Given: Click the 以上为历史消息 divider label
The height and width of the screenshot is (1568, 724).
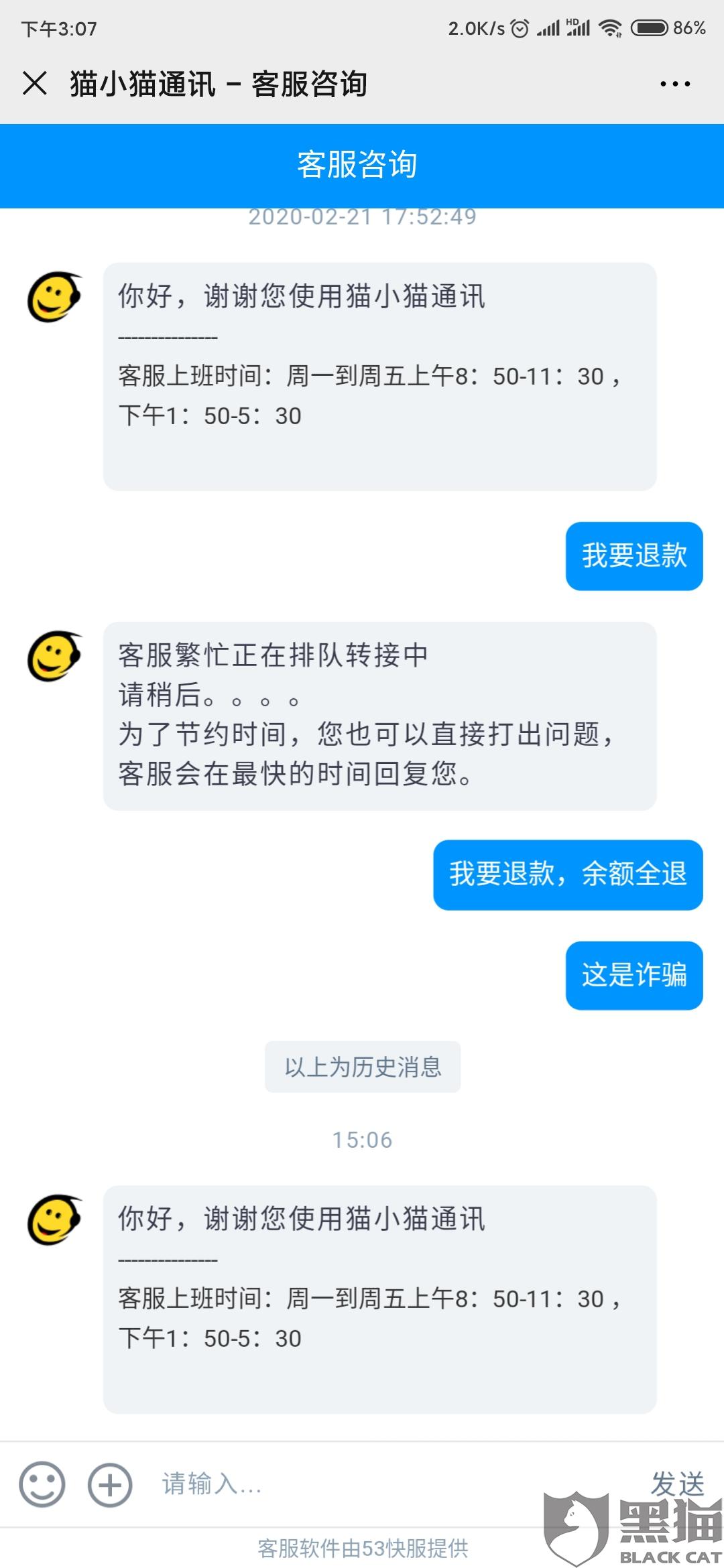Looking at the screenshot, I should click(x=362, y=1067).
